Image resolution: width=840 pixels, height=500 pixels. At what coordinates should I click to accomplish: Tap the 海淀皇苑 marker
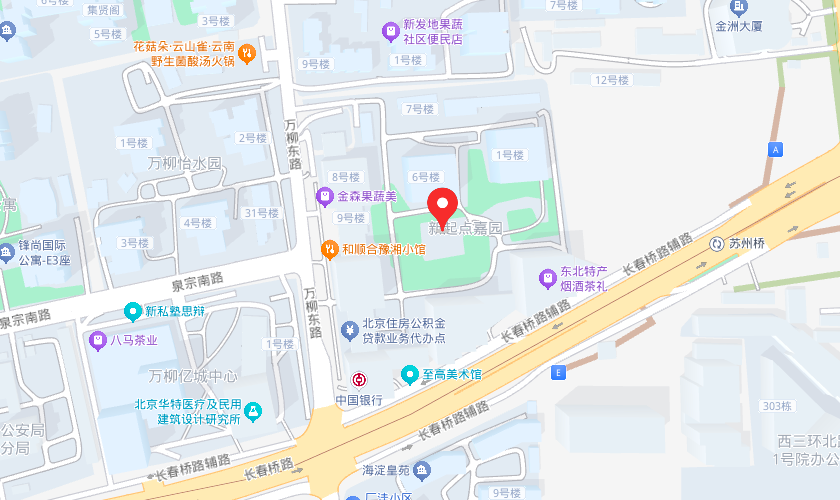click(422, 471)
